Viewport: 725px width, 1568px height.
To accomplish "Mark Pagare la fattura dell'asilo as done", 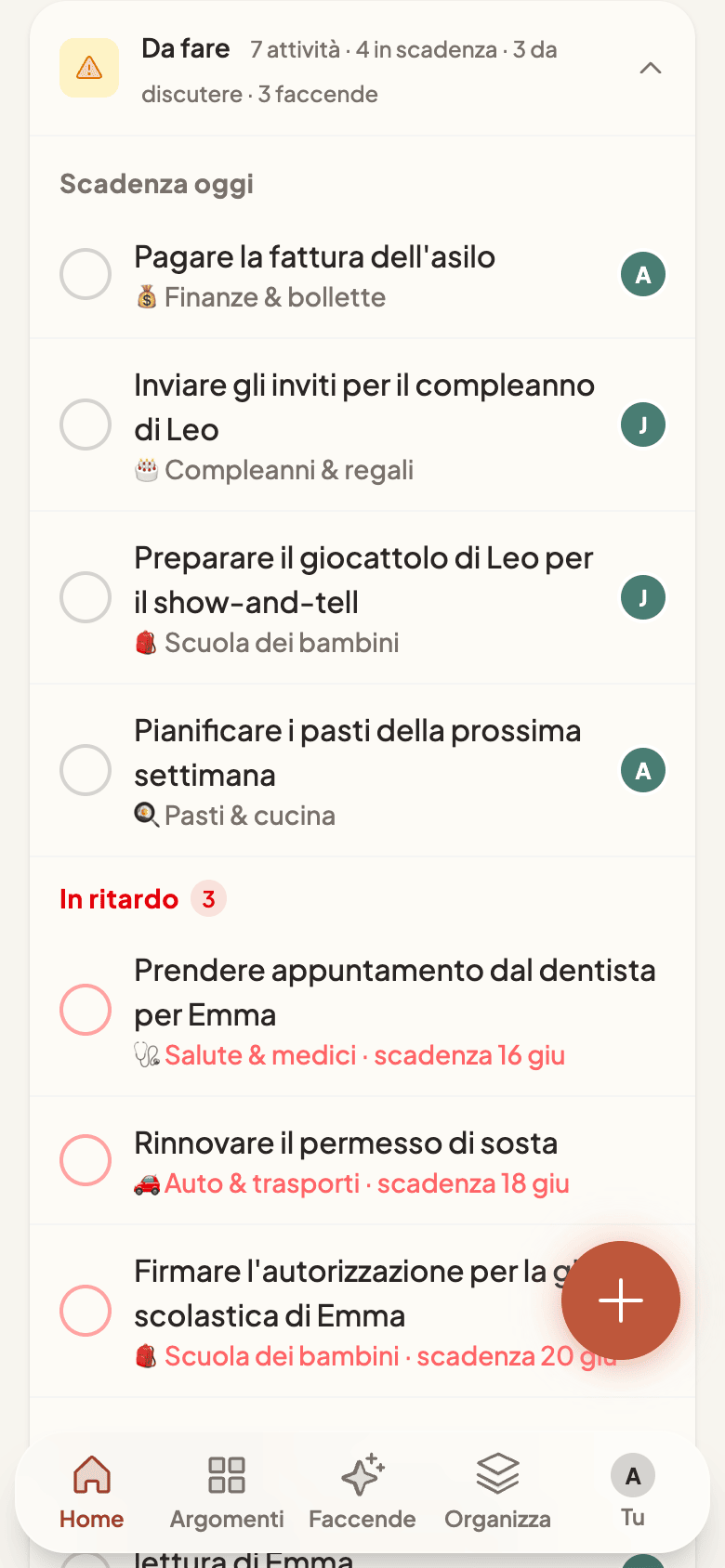I will pos(86,274).
